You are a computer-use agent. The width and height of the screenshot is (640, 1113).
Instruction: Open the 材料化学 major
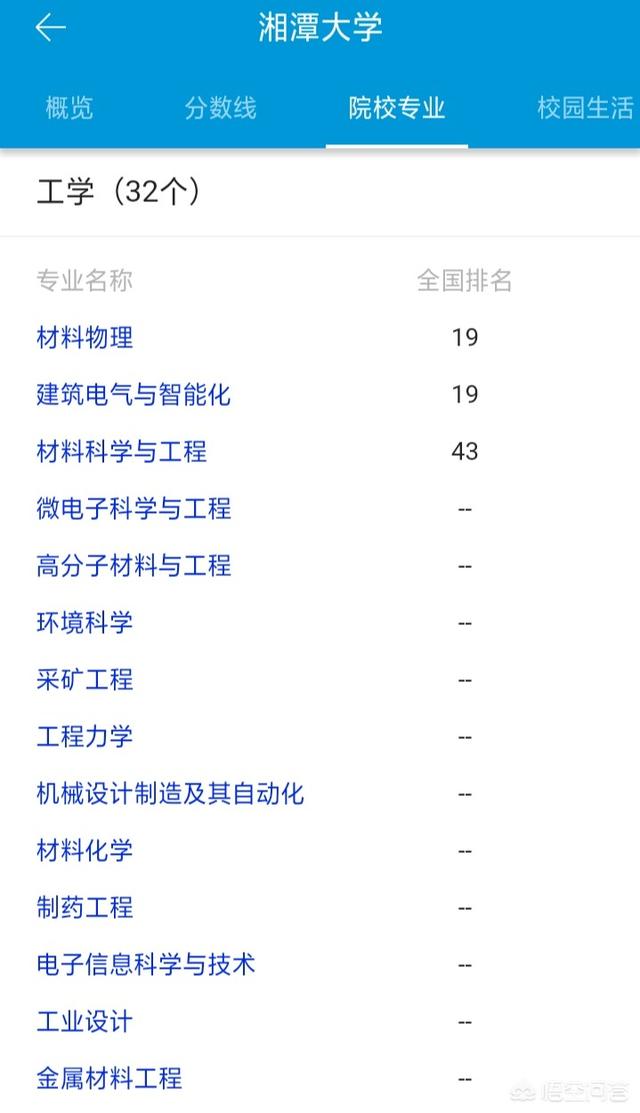(x=85, y=850)
